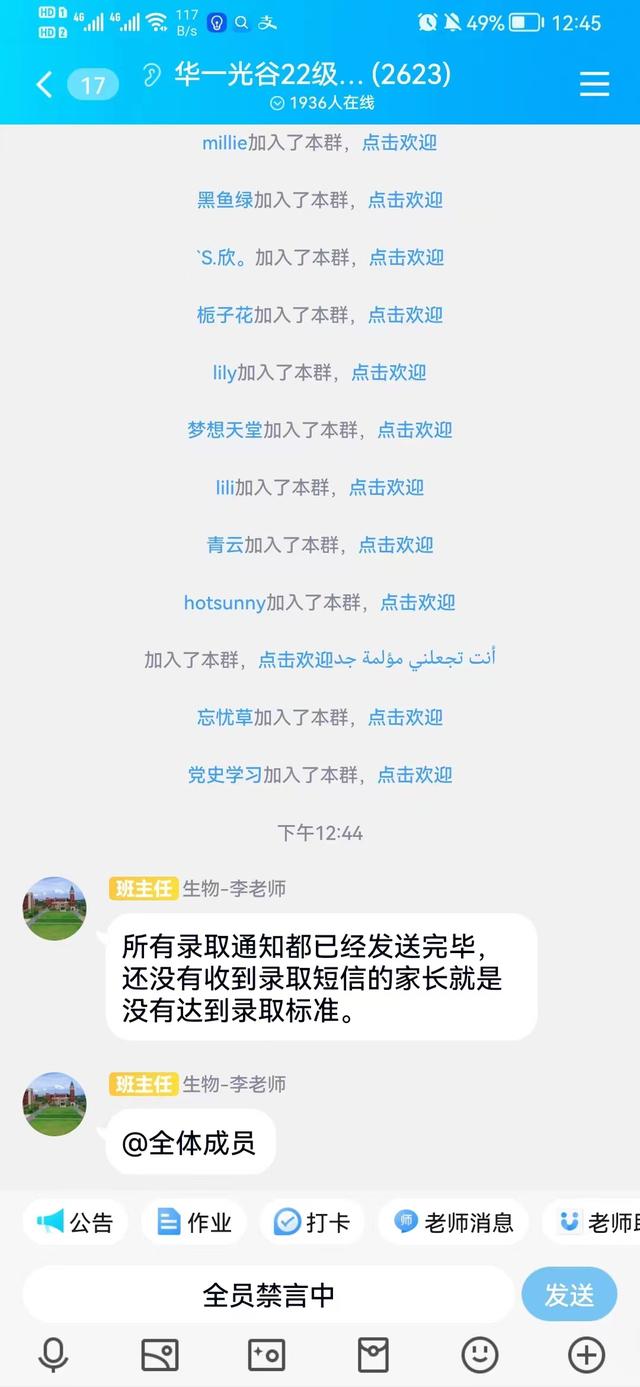Viewport: 640px width, 1387px height.
Task: Open the camera icon in the toolbar
Action: point(266,1355)
